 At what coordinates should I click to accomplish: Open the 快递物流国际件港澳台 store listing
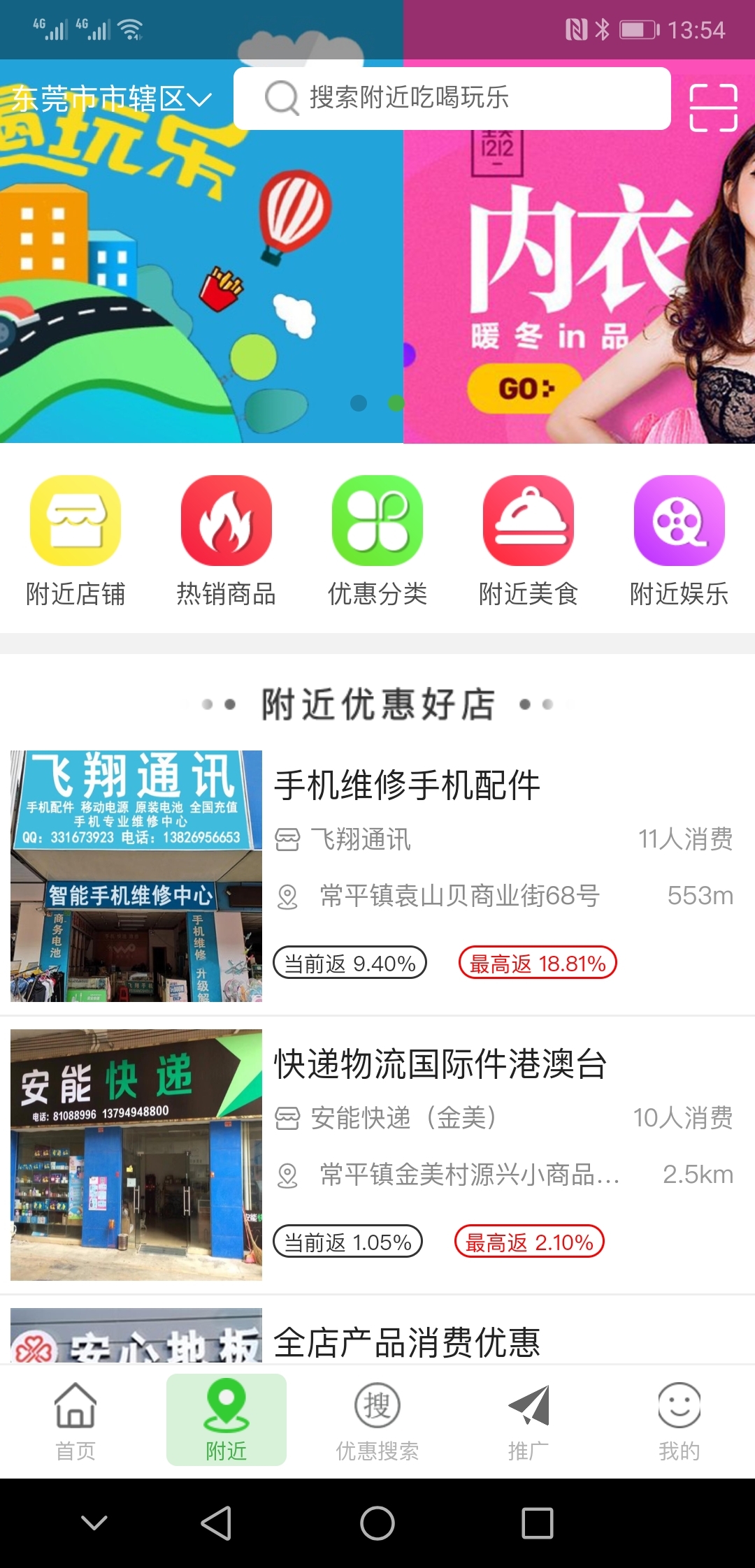click(440, 1064)
